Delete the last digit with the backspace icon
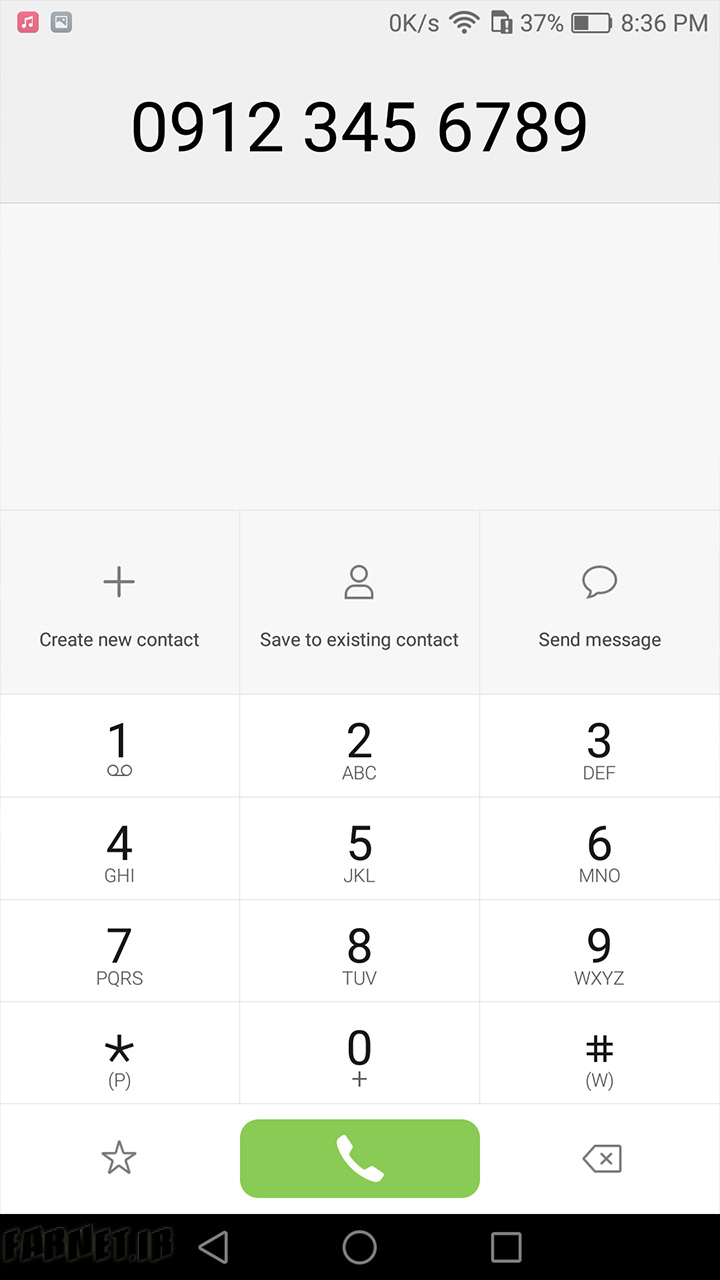Screen dimensions: 720x1280 point(602,1159)
